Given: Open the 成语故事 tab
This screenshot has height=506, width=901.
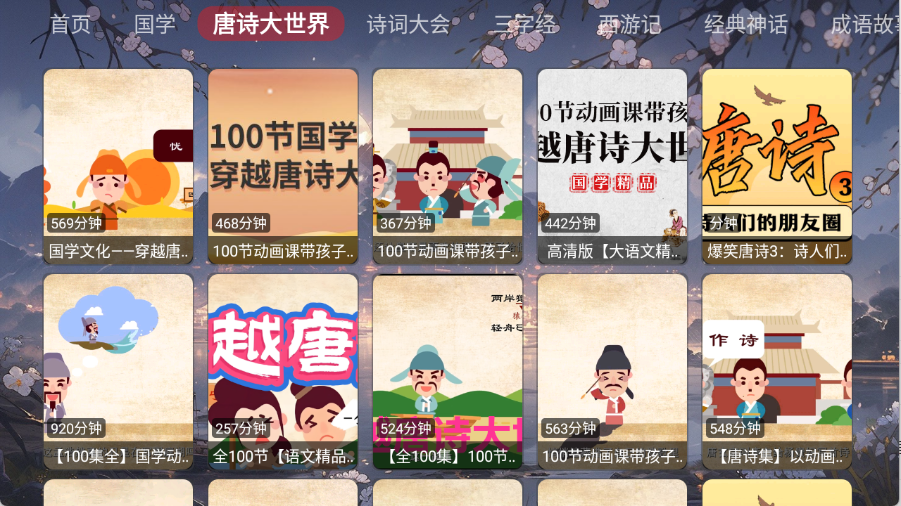Looking at the screenshot, I should tap(865, 24).
